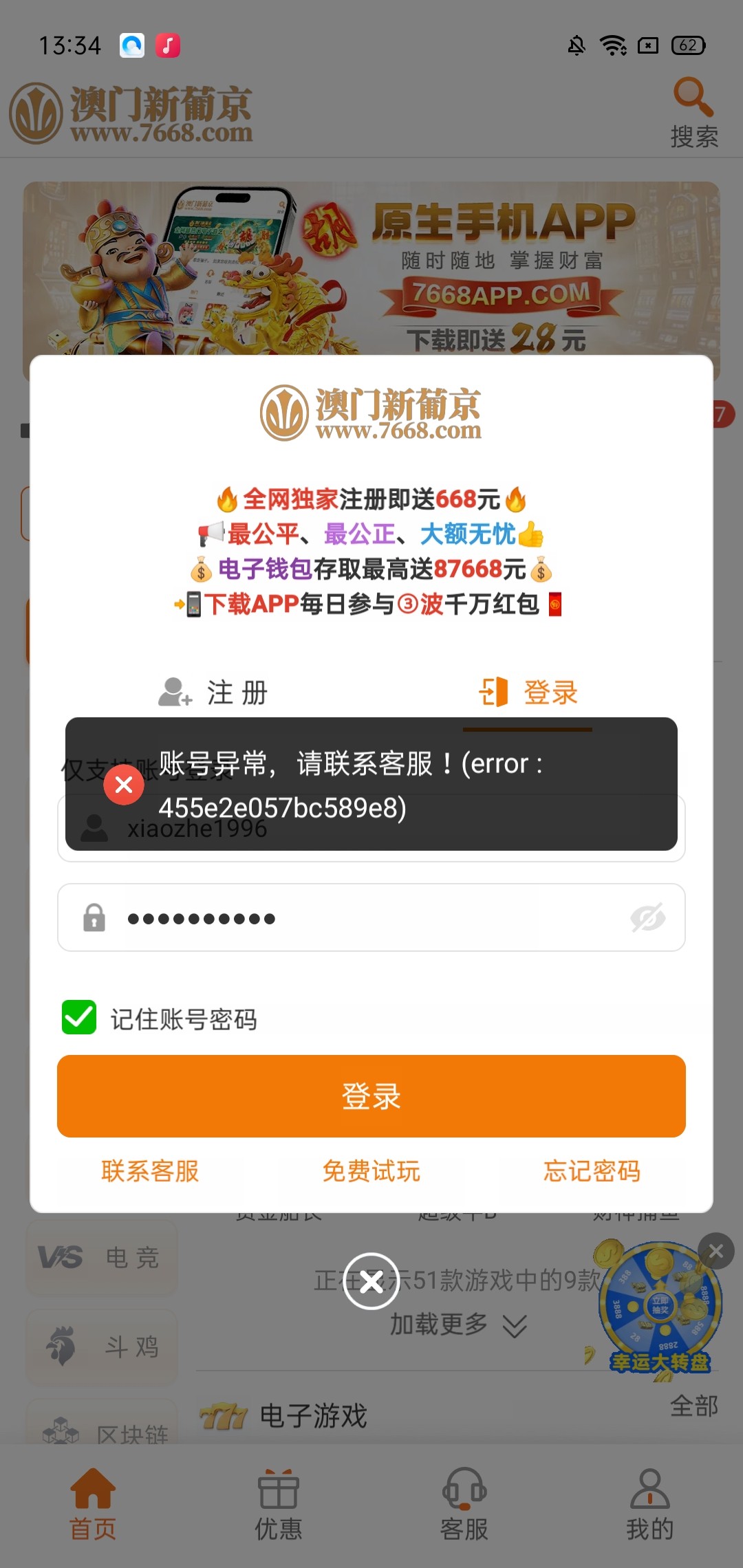Switch to the 优惠 tab
Viewport: 743px width, 1568px height.
pyautogui.click(x=279, y=1505)
